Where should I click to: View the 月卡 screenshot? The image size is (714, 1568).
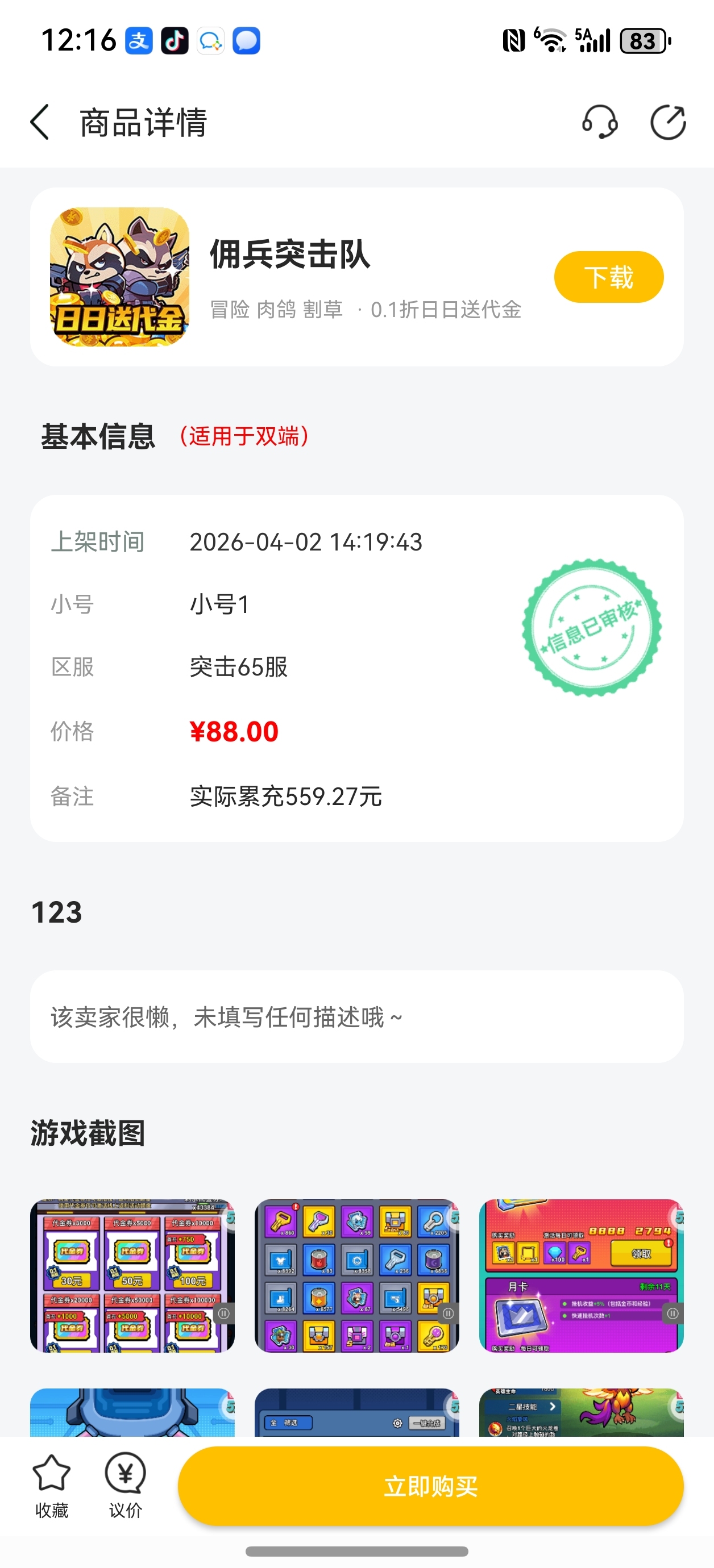point(581,1276)
